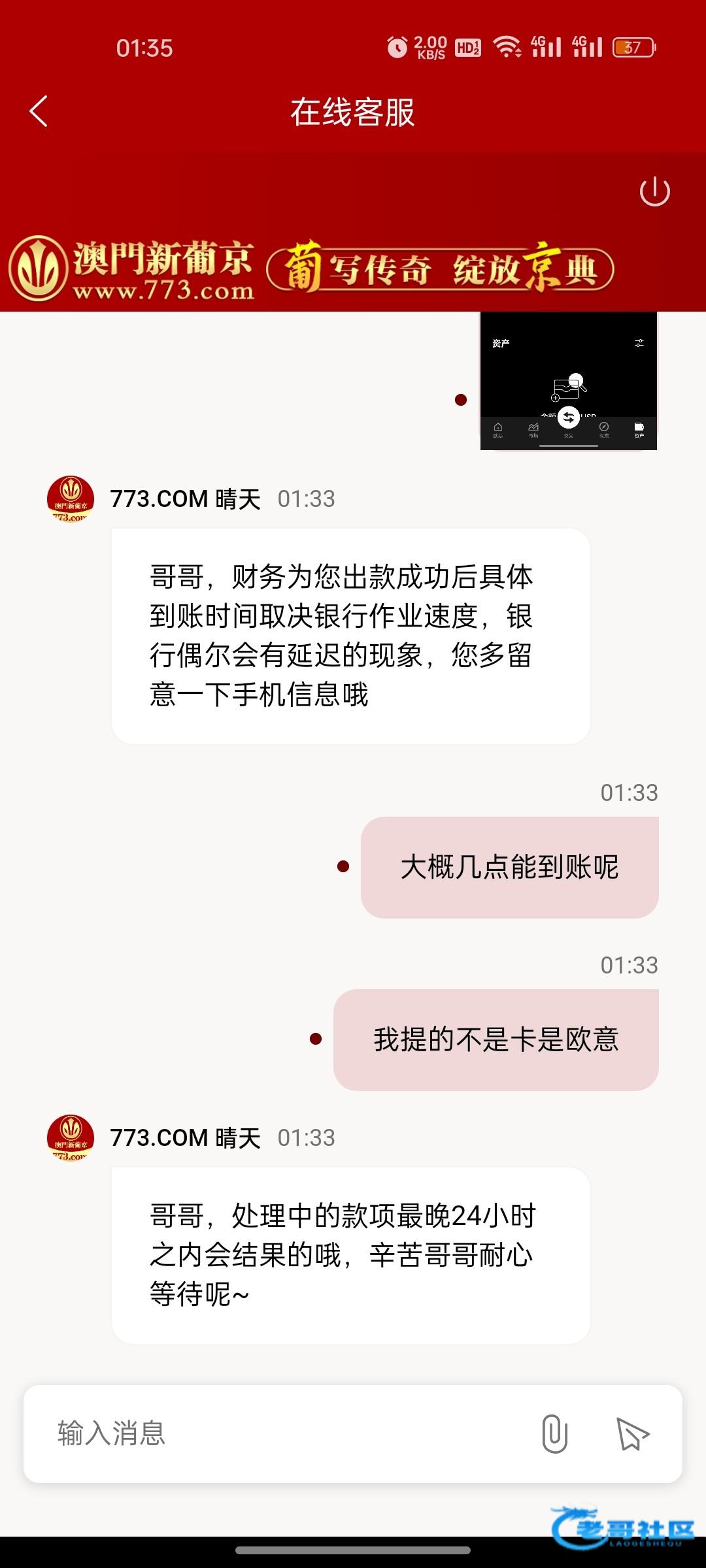Tap the power icon to end chat
The height and width of the screenshot is (1568, 706).
click(654, 191)
